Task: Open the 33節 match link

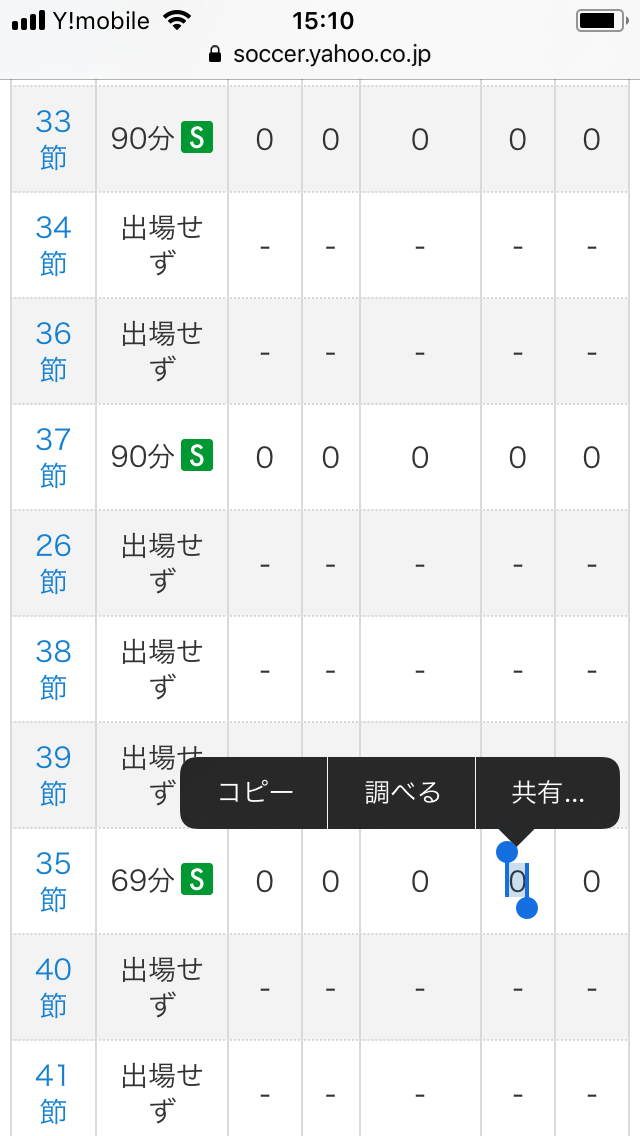Action: [x=53, y=139]
